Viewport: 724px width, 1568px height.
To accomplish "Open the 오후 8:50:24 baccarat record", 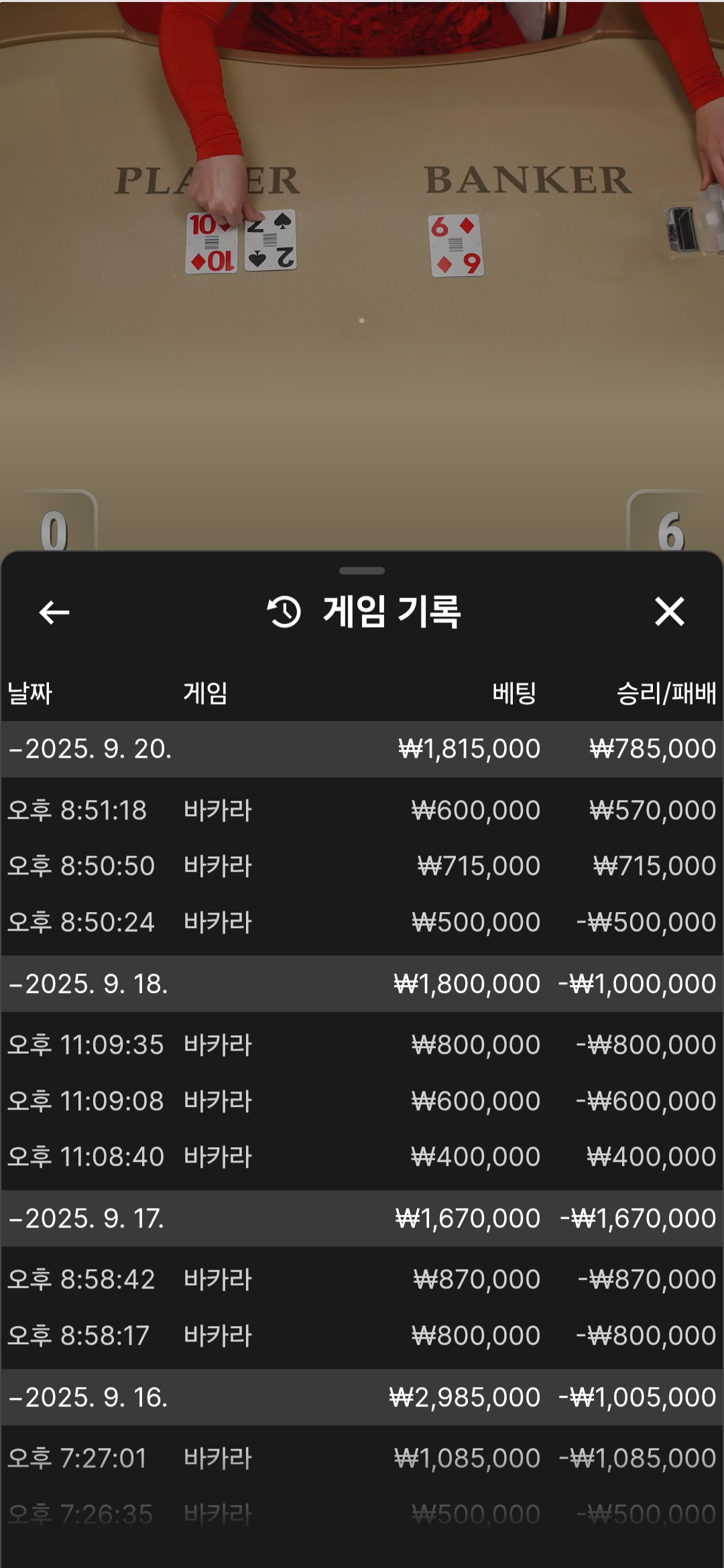I will click(x=362, y=922).
